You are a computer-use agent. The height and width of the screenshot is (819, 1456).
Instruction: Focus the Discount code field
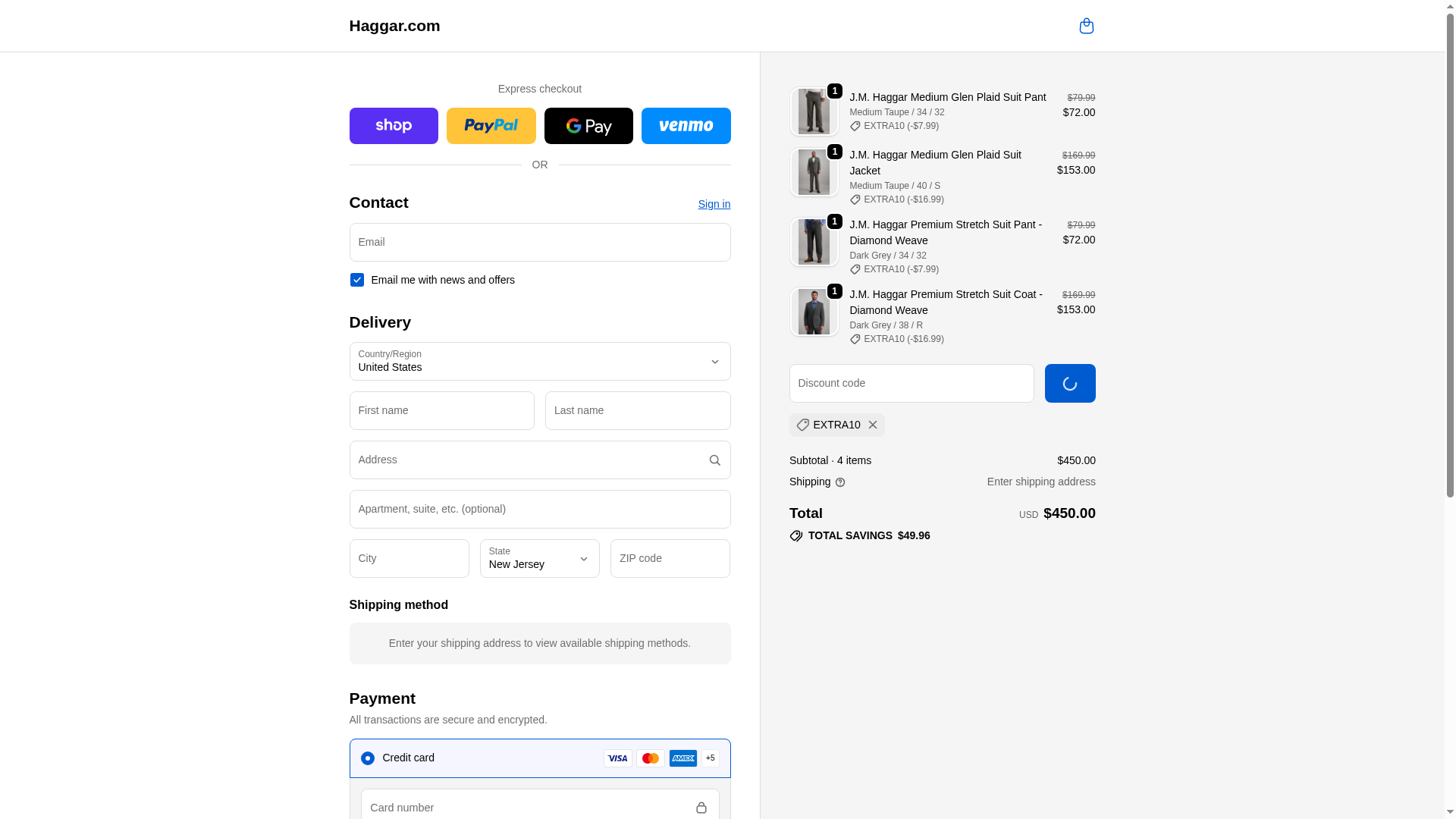point(911,384)
